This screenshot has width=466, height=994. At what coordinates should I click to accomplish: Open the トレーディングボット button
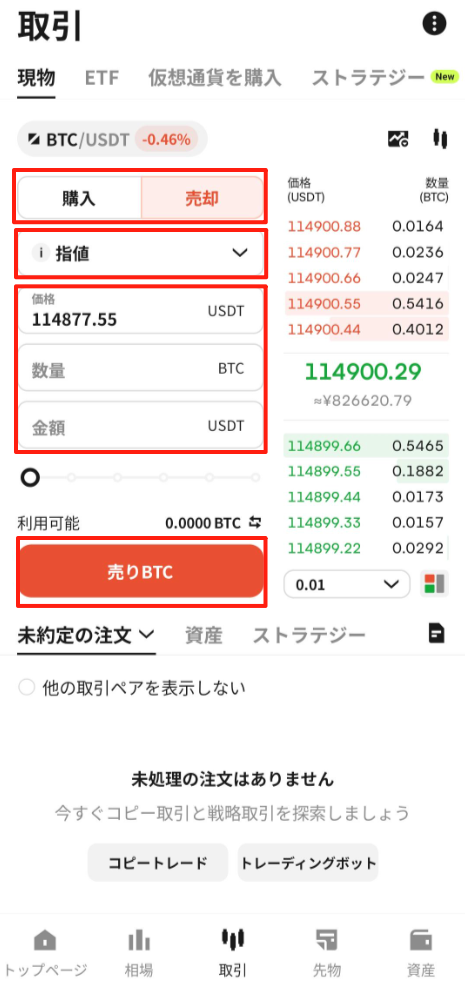308,862
